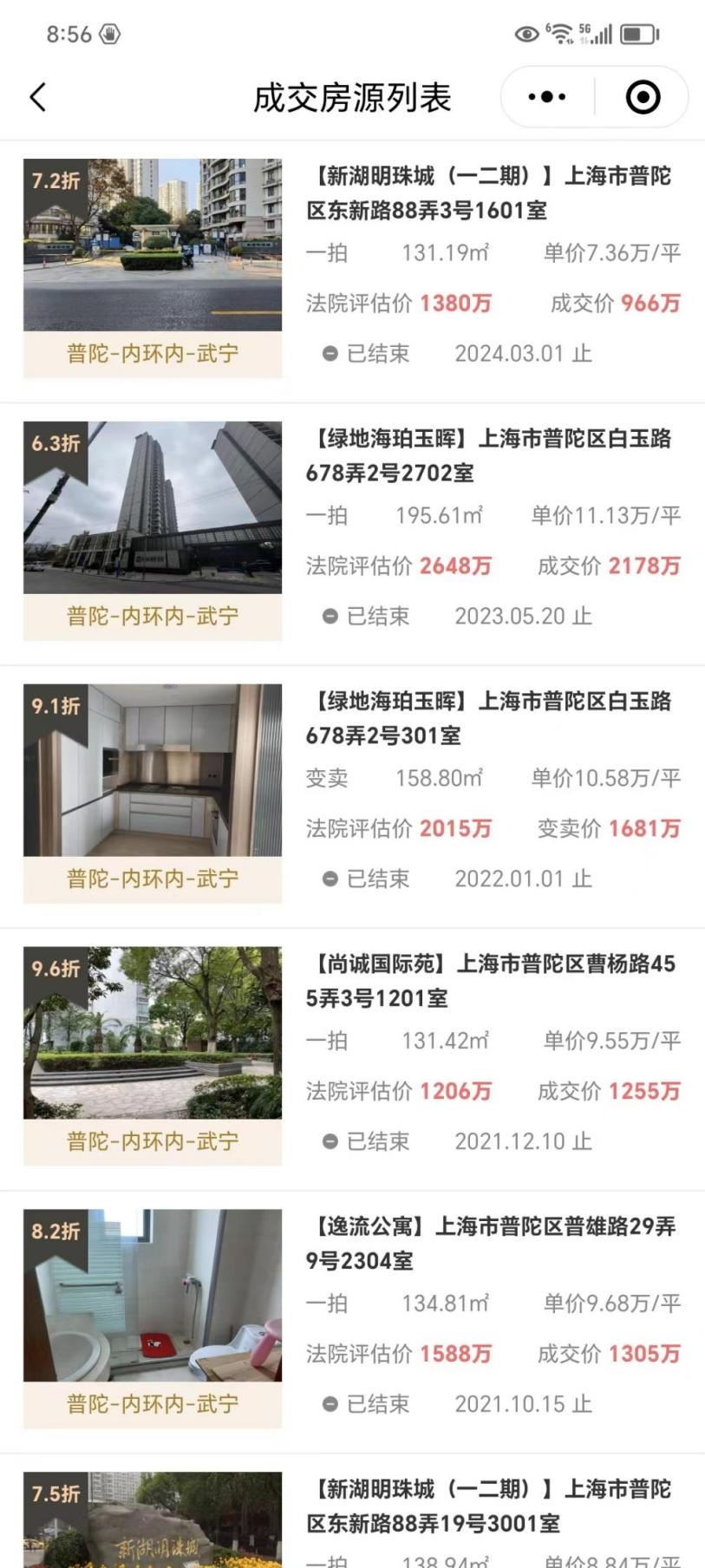Viewport: 705px width, 1568px height.
Task: Open the 成交房源列表 title header
Action: point(352,98)
